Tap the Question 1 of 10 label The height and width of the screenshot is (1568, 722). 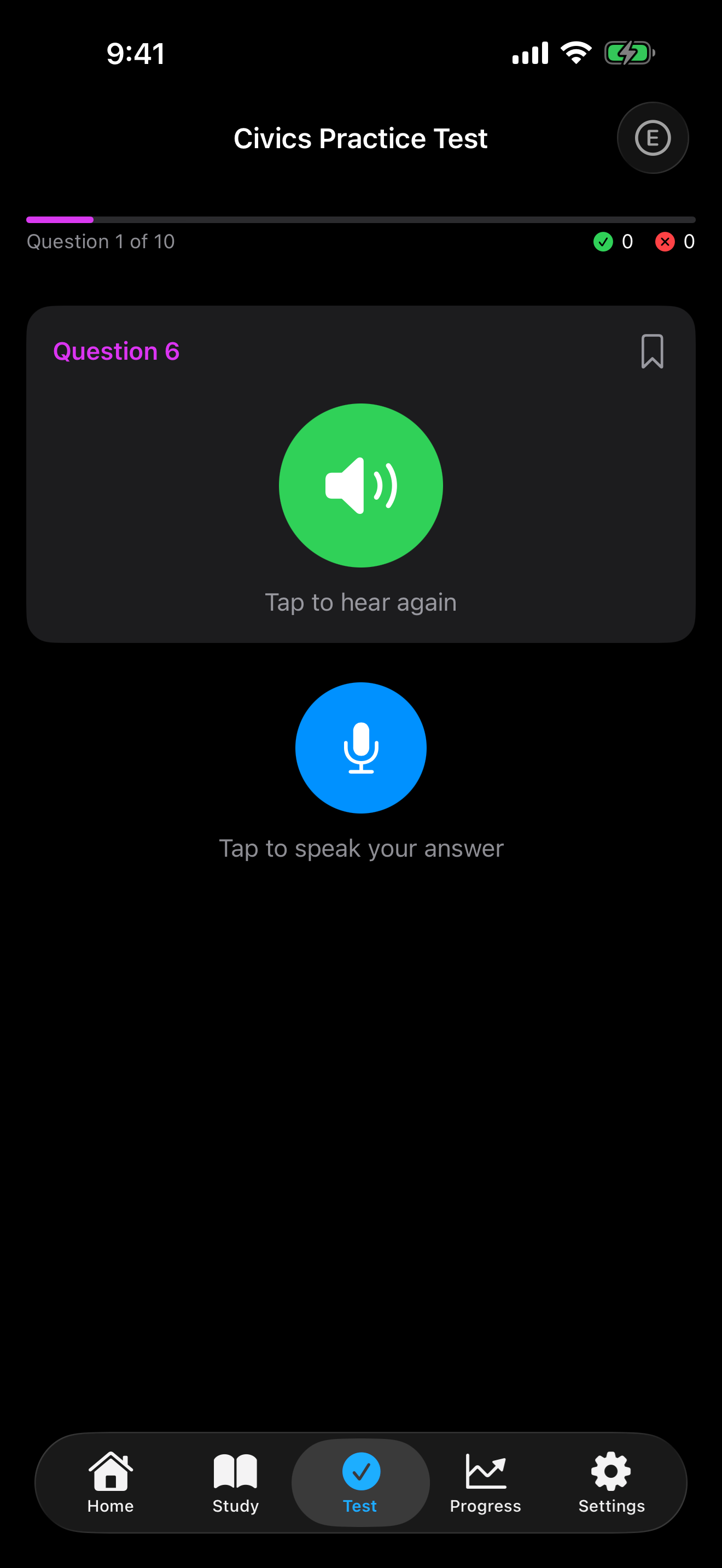(101, 241)
